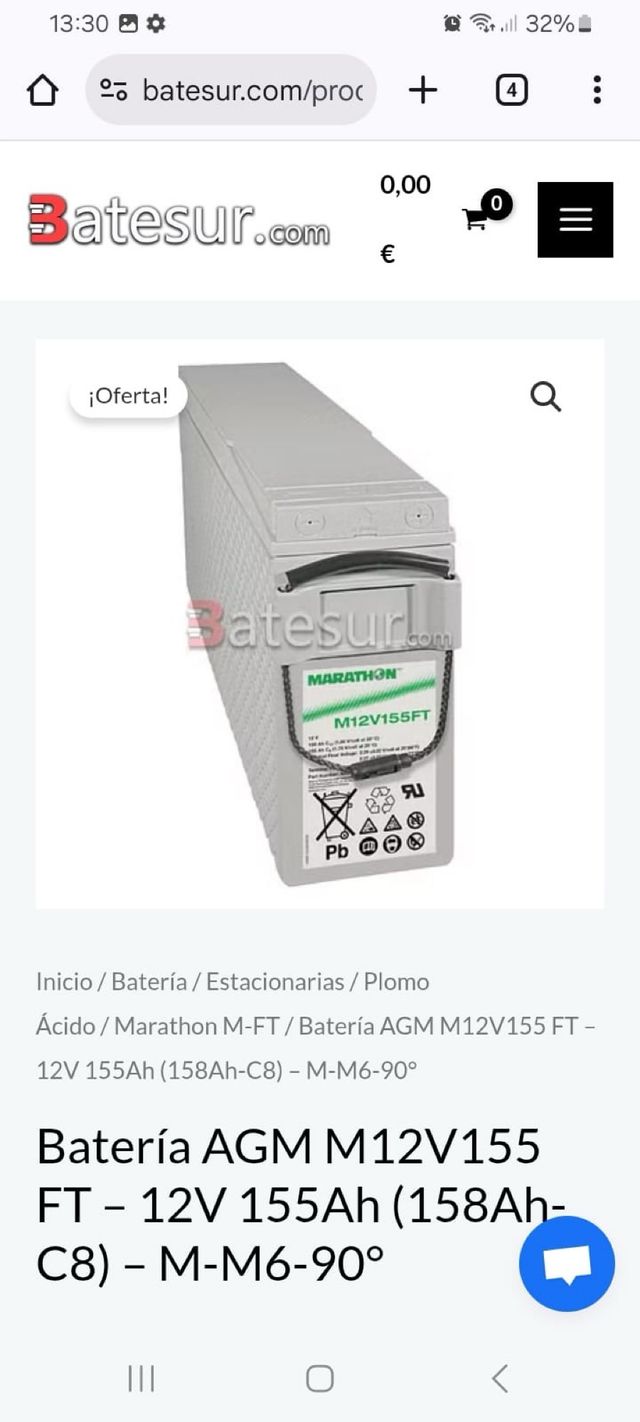This screenshot has width=640, height=1422.
Task: Open a new browser tab
Action: (423, 91)
